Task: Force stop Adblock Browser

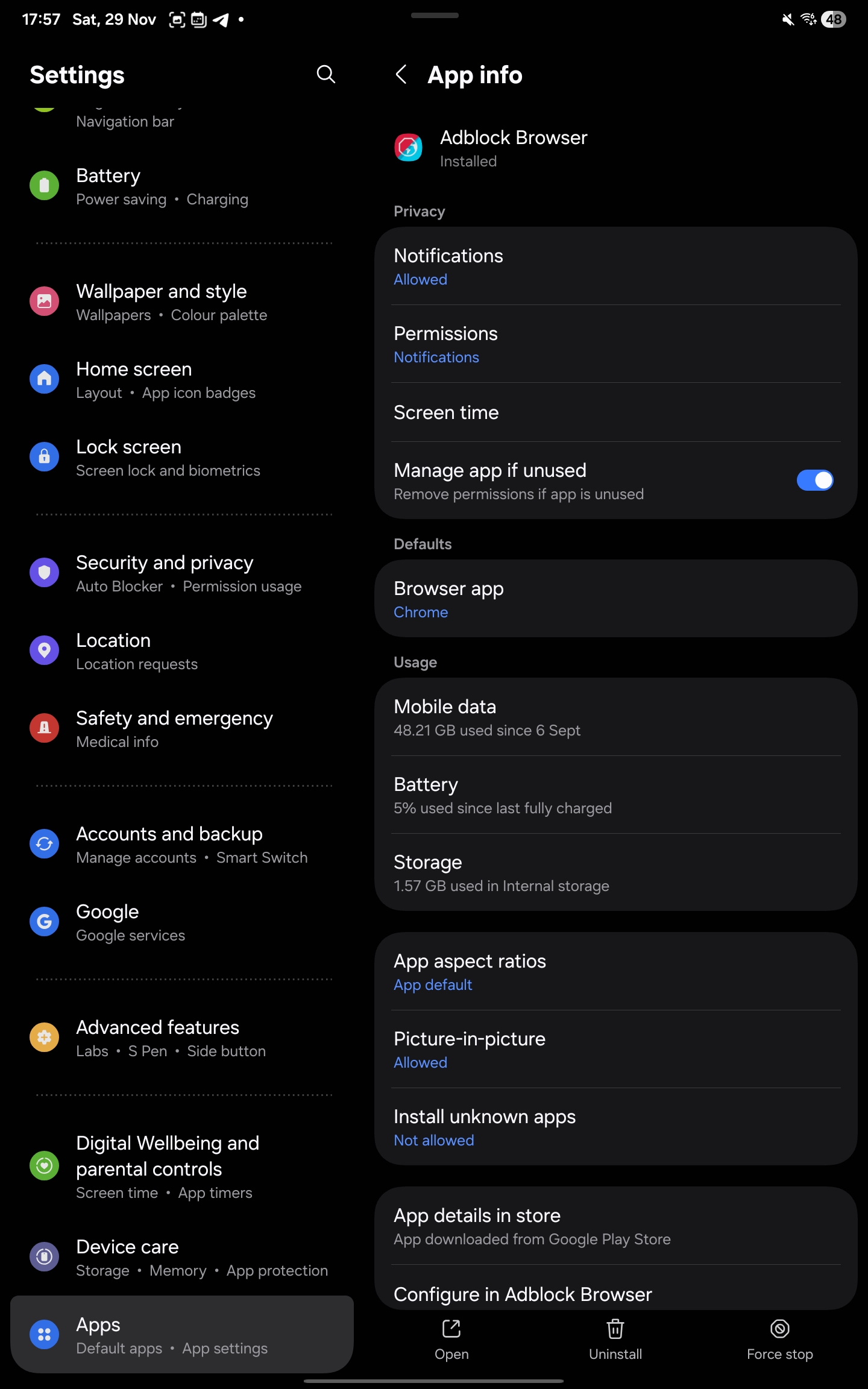Action: point(779,1340)
